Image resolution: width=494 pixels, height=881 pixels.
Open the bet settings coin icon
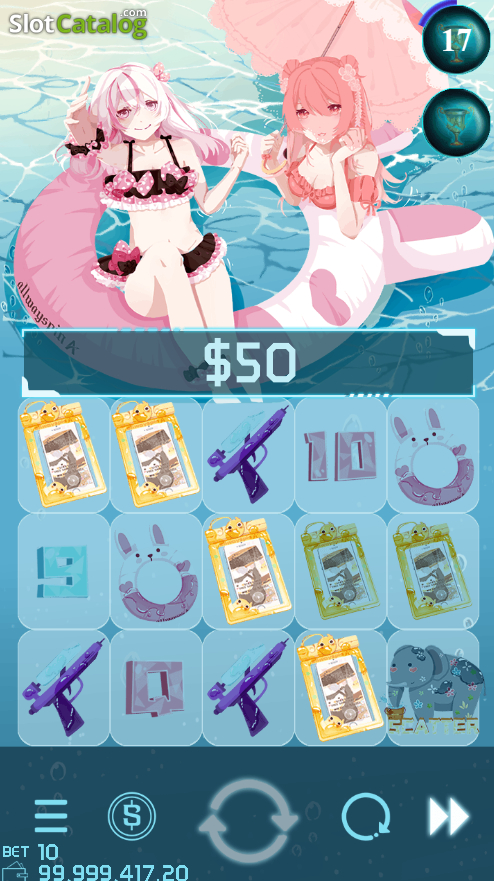pos(132,816)
